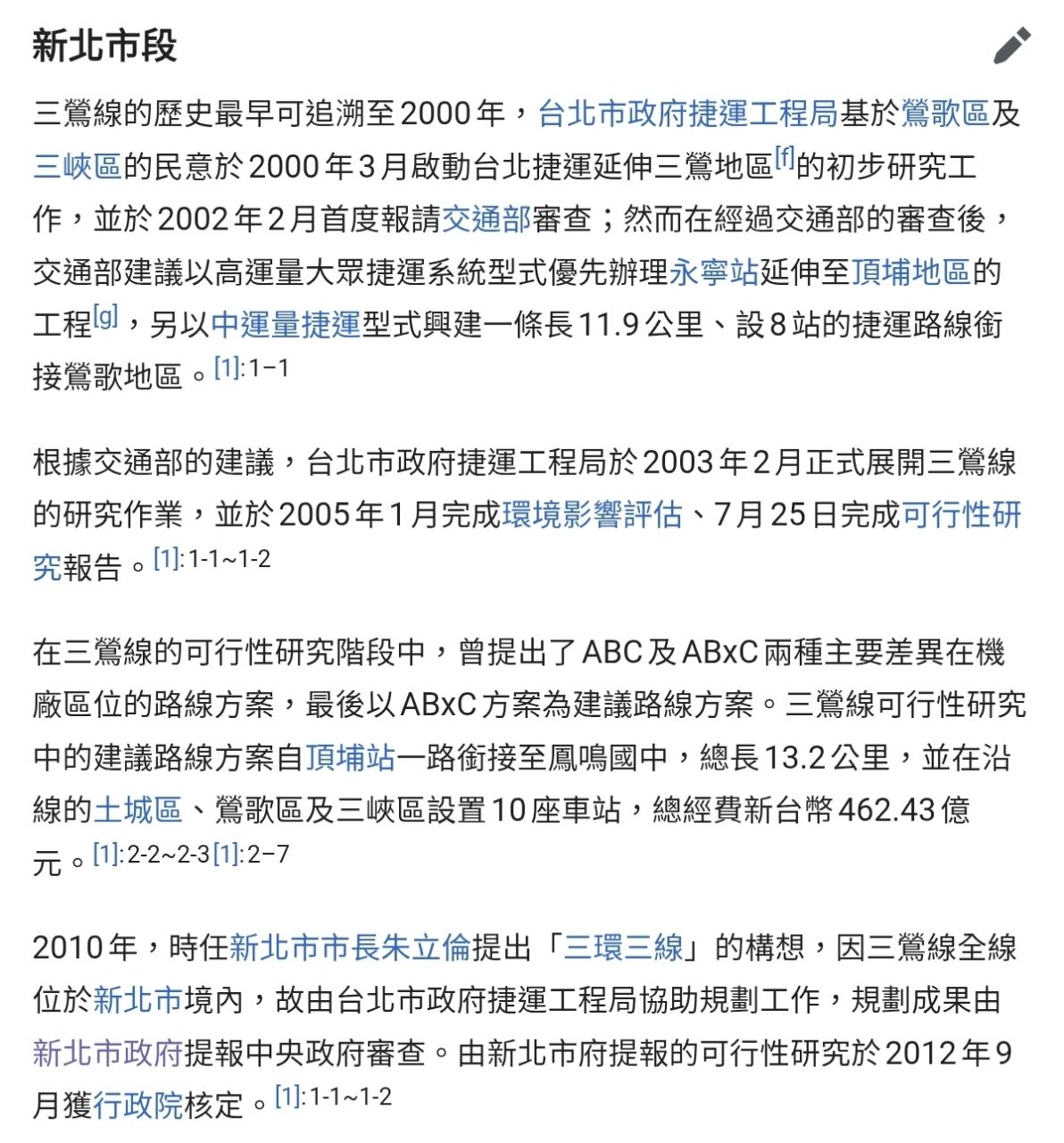Open the 三環三線 link
Viewport: 1064px width, 1143px height.
[x=624, y=947]
